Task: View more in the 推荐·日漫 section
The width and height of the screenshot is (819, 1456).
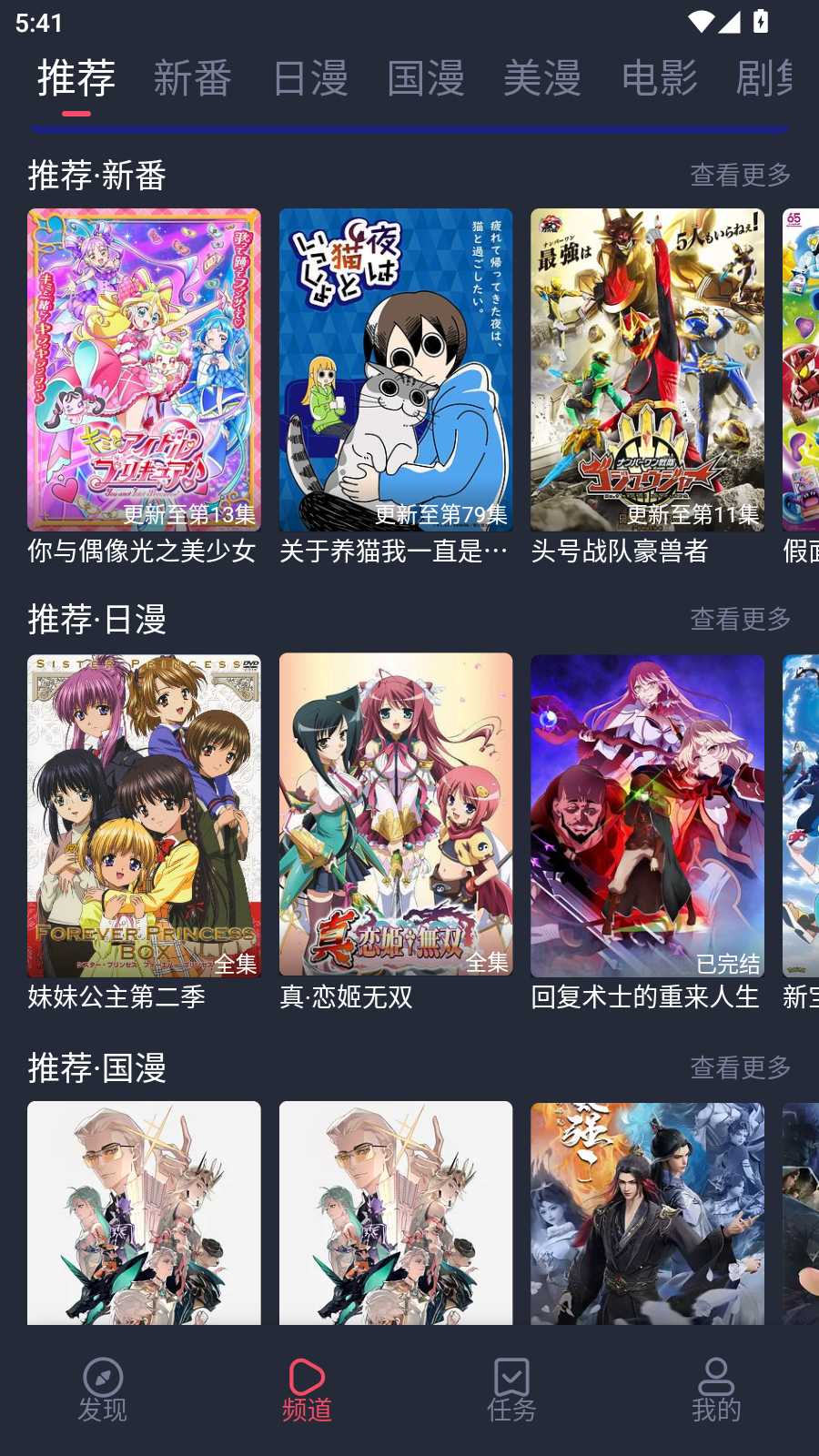Action: click(x=740, y=619)
